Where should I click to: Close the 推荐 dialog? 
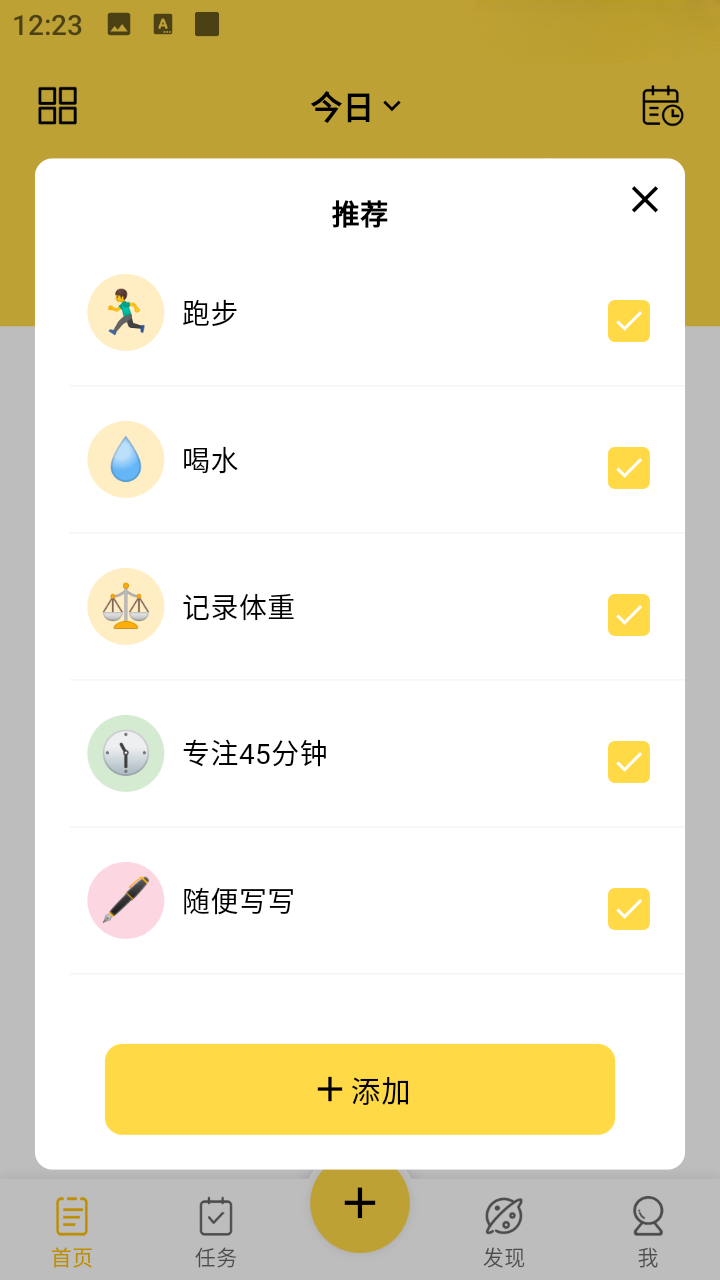(645, 199)
